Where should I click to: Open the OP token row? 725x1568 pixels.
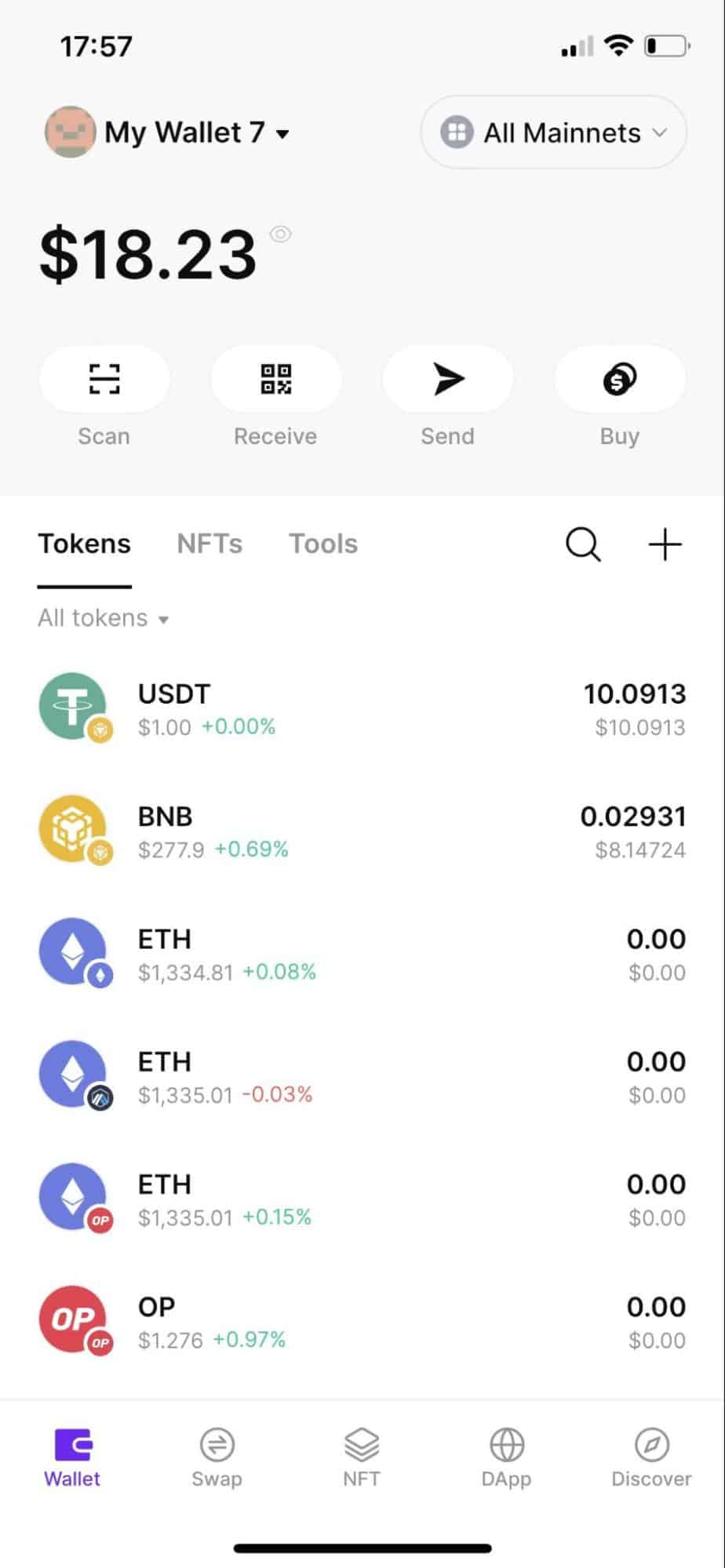[x=362, y=1322]
